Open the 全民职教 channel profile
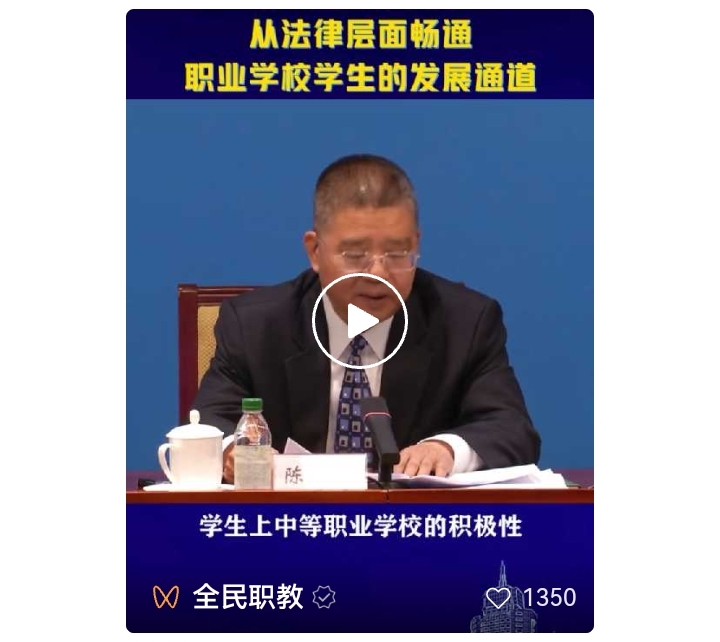 point(247,597)
